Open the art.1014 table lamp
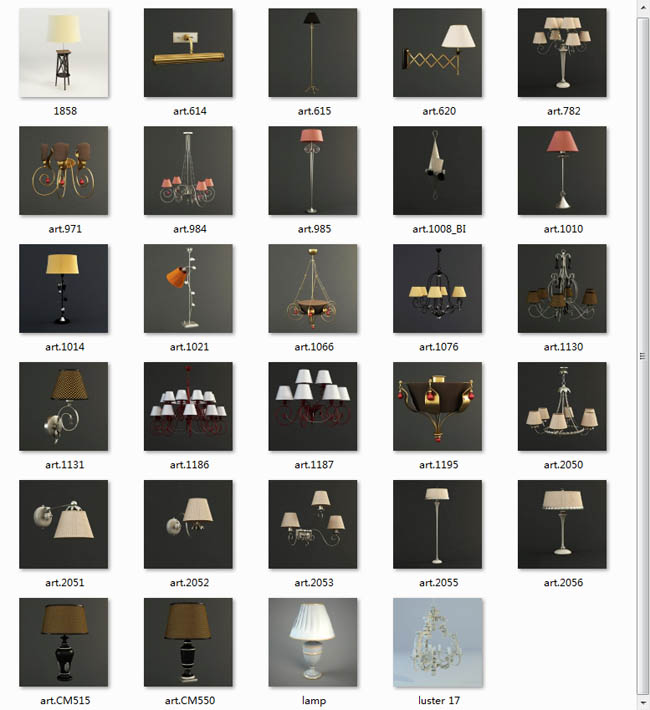The height and width of the screenshot is (710, 650). 64,289
